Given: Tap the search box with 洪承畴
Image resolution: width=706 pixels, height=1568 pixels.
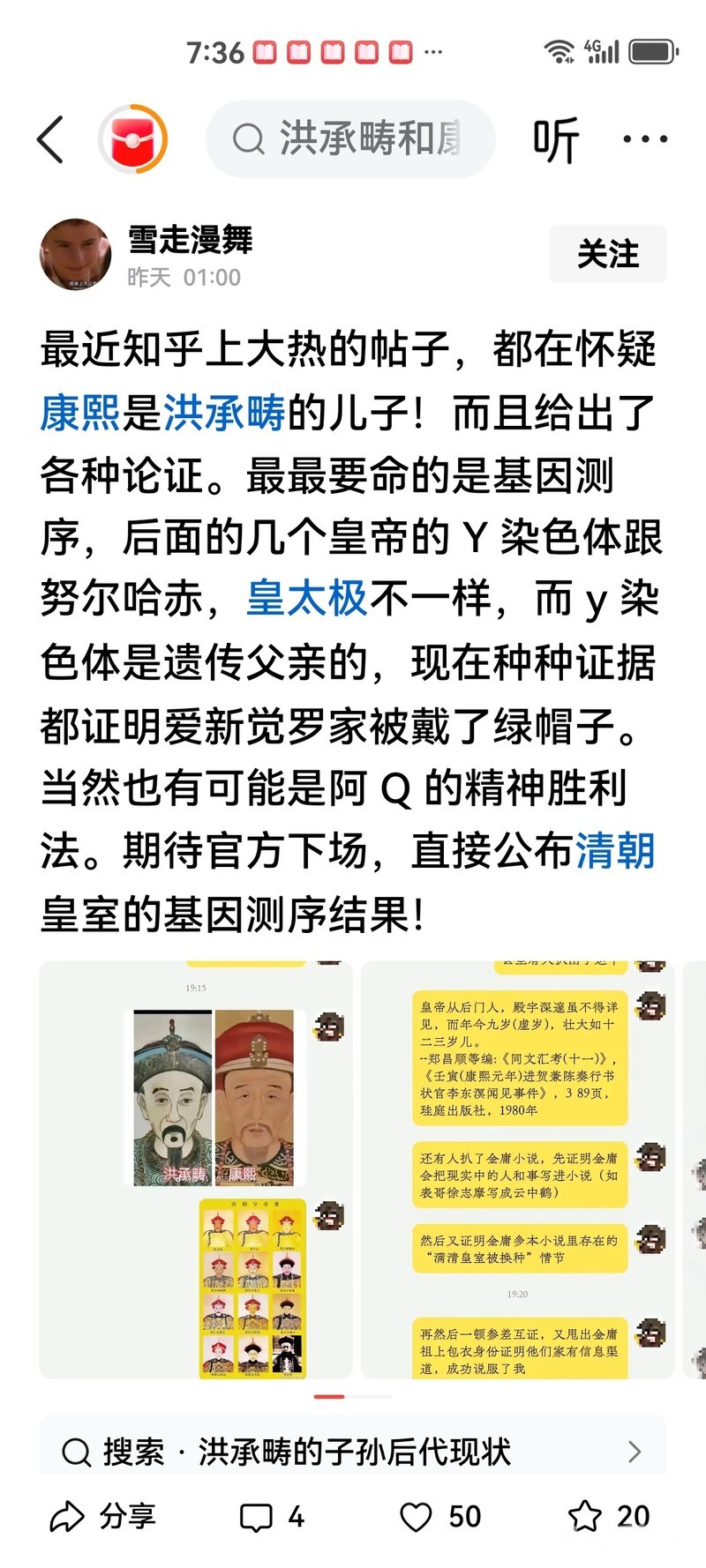Looking at the screenshot, I should (350, 139).
